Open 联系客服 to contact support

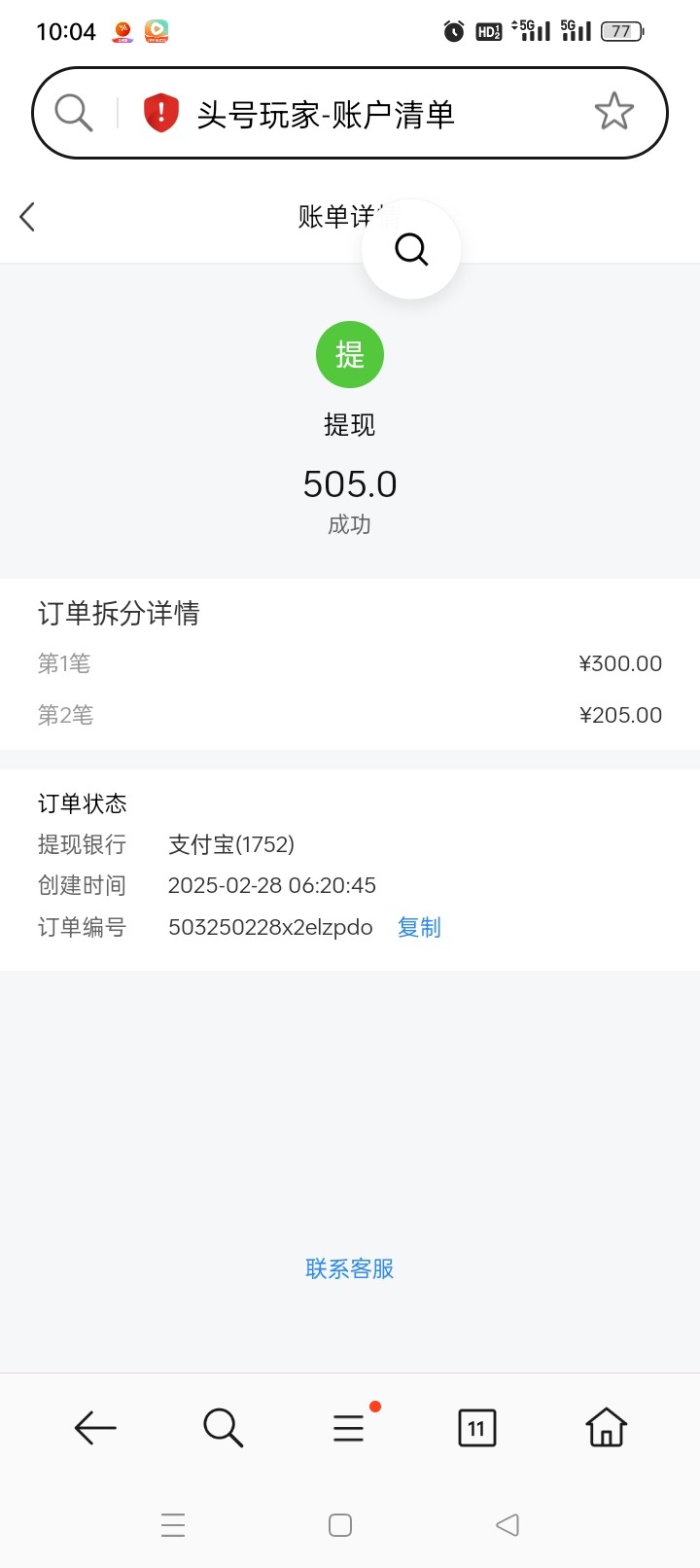pos(350,1268)
